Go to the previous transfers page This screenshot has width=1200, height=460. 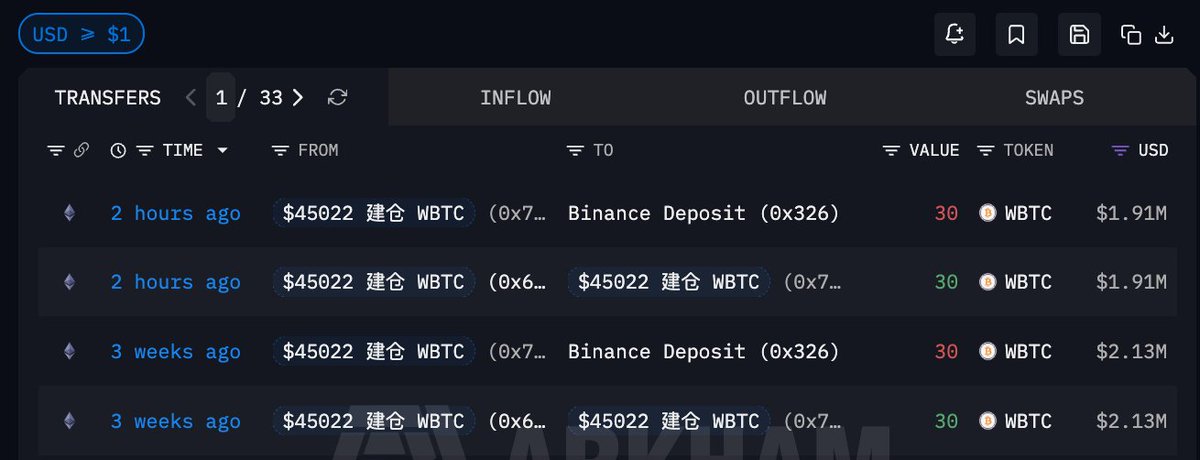[191, 97]
